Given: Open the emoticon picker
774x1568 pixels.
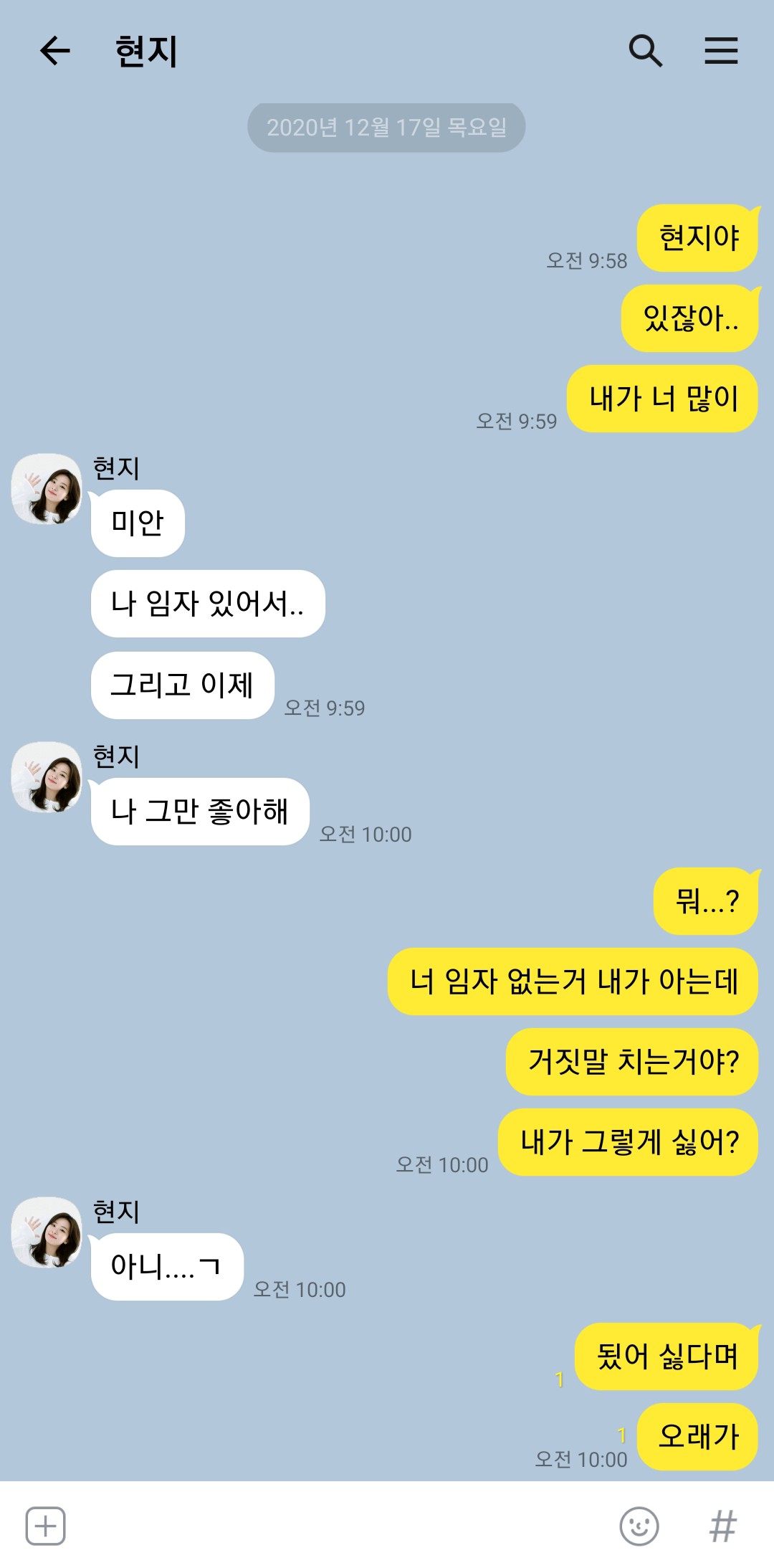Looking at the screenshot, I should tap(639, 1526).
